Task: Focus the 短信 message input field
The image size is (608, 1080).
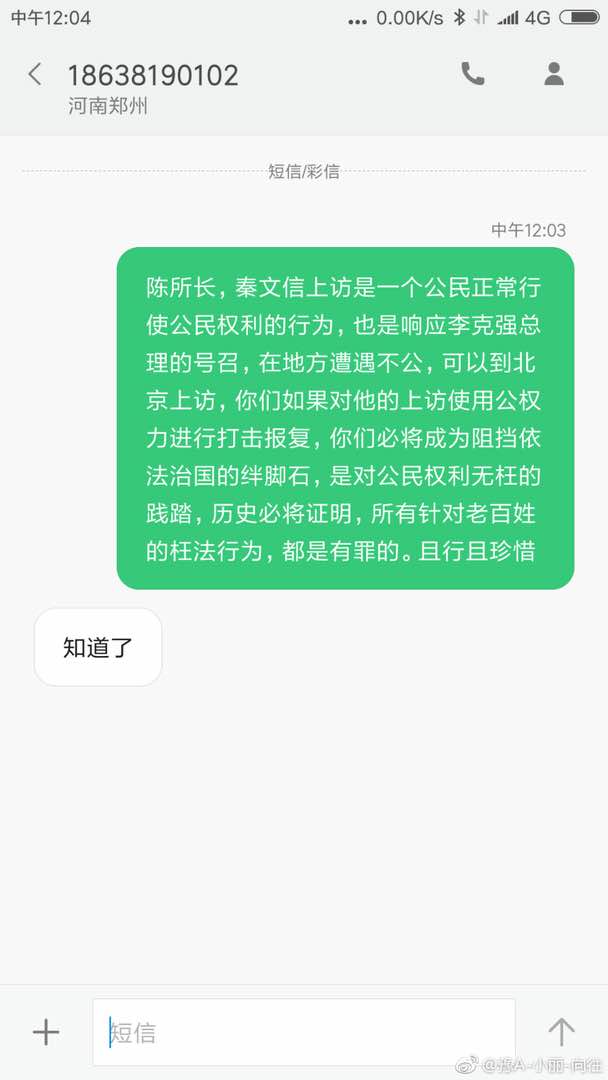Action: coord(304,1032)
